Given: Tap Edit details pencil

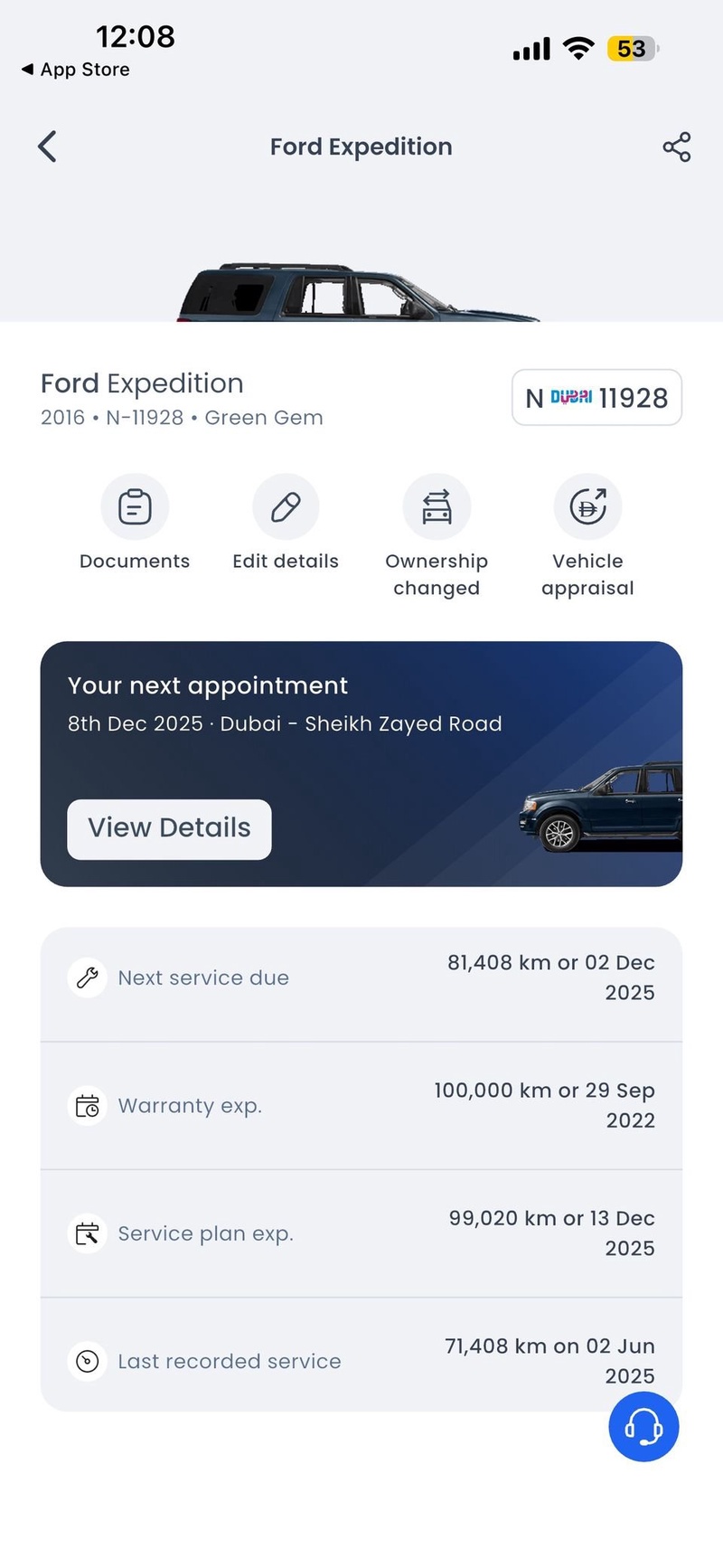Looking at the screenshot, I should point(286,507).
